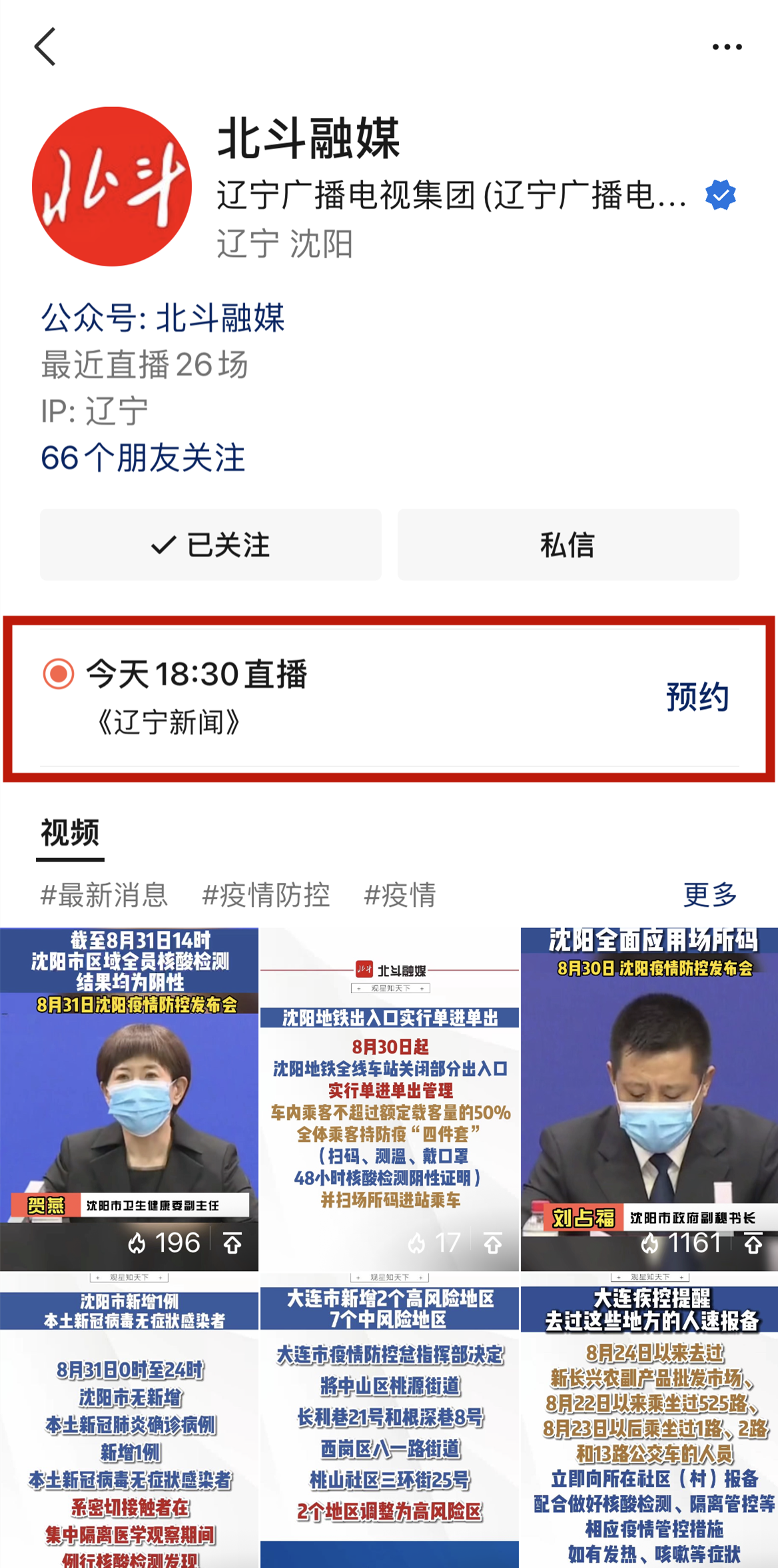Show 更多 topic tags
The width and height of the screenshot is (778, 1568).
pos(710,894)
